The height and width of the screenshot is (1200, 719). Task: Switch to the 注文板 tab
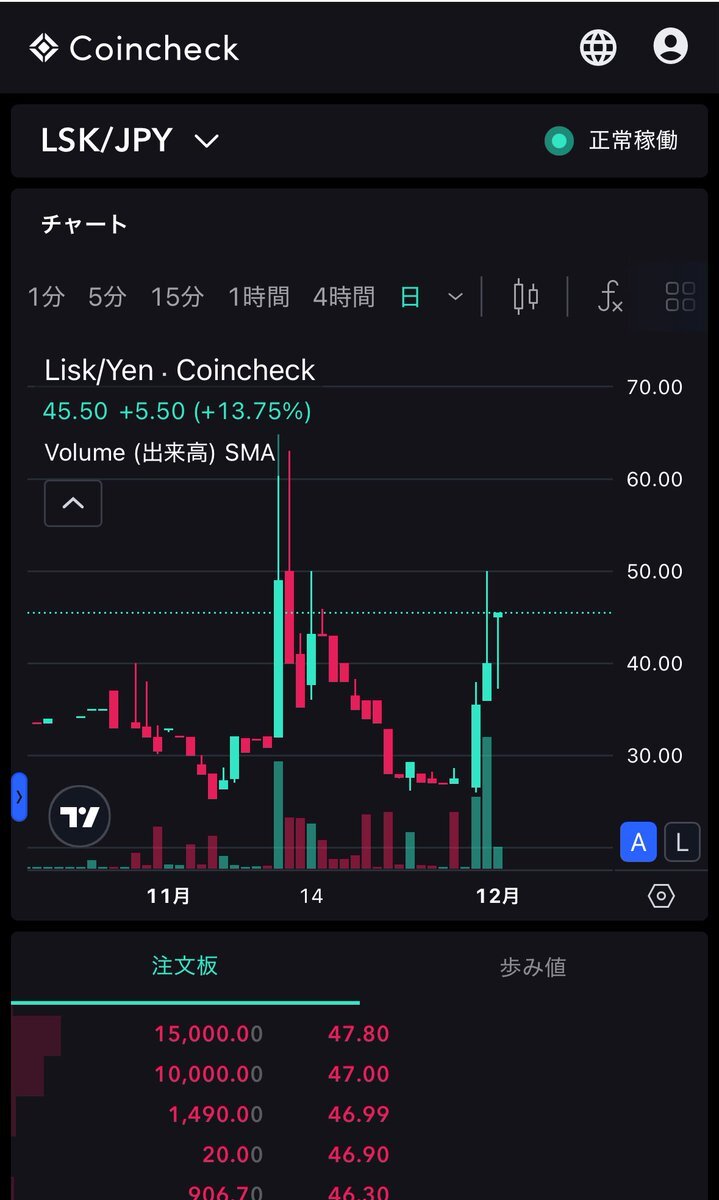(185, 966)
